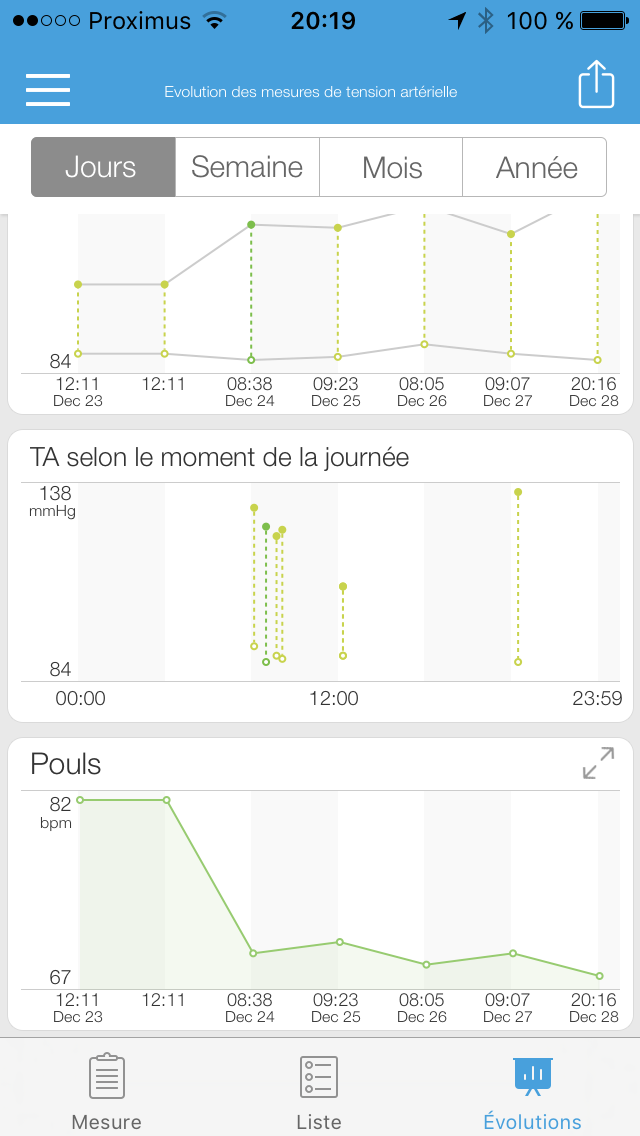Go to the Mesure tab
The height and width of the screenshot is (1136, 640).
click(x=106, y=1090)
